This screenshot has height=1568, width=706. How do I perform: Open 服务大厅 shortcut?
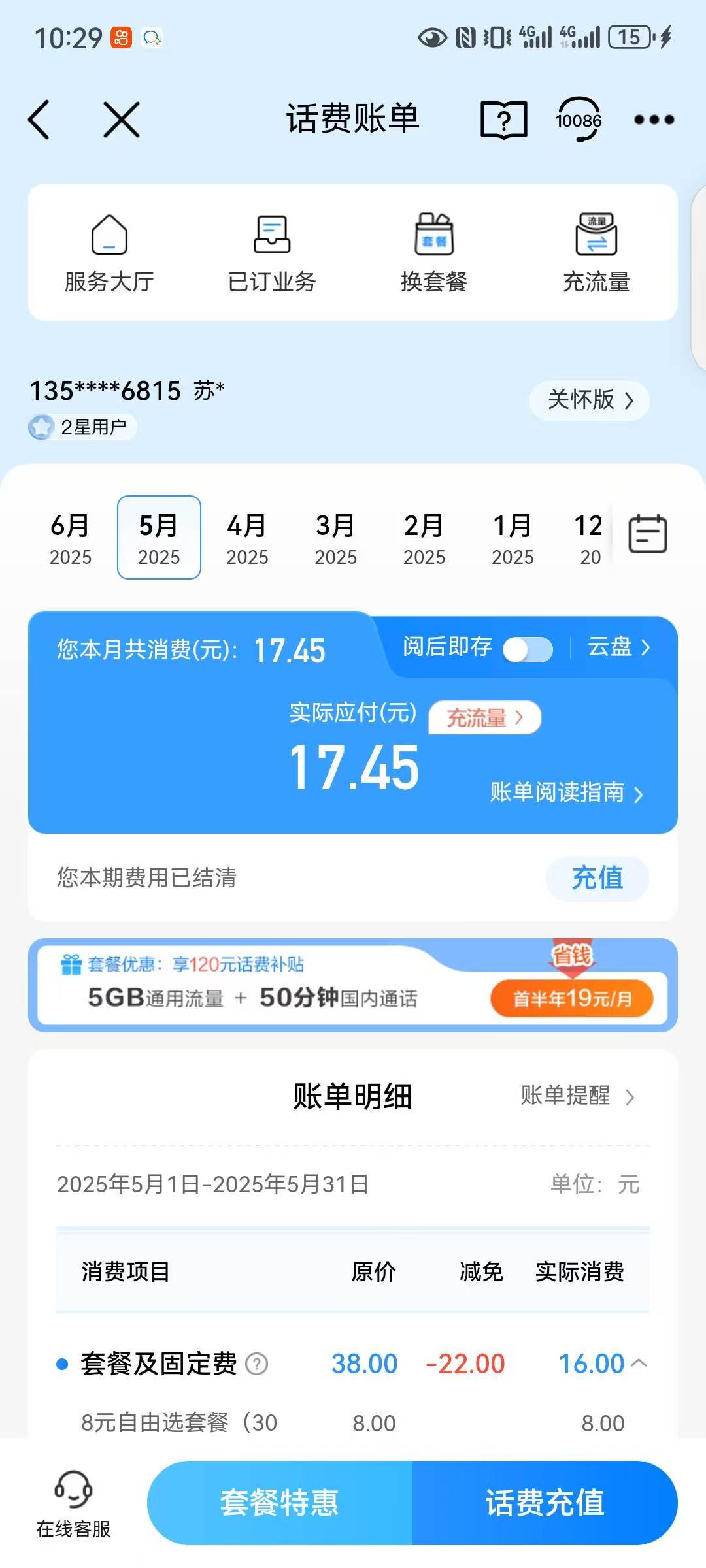(x=109, y=253)
